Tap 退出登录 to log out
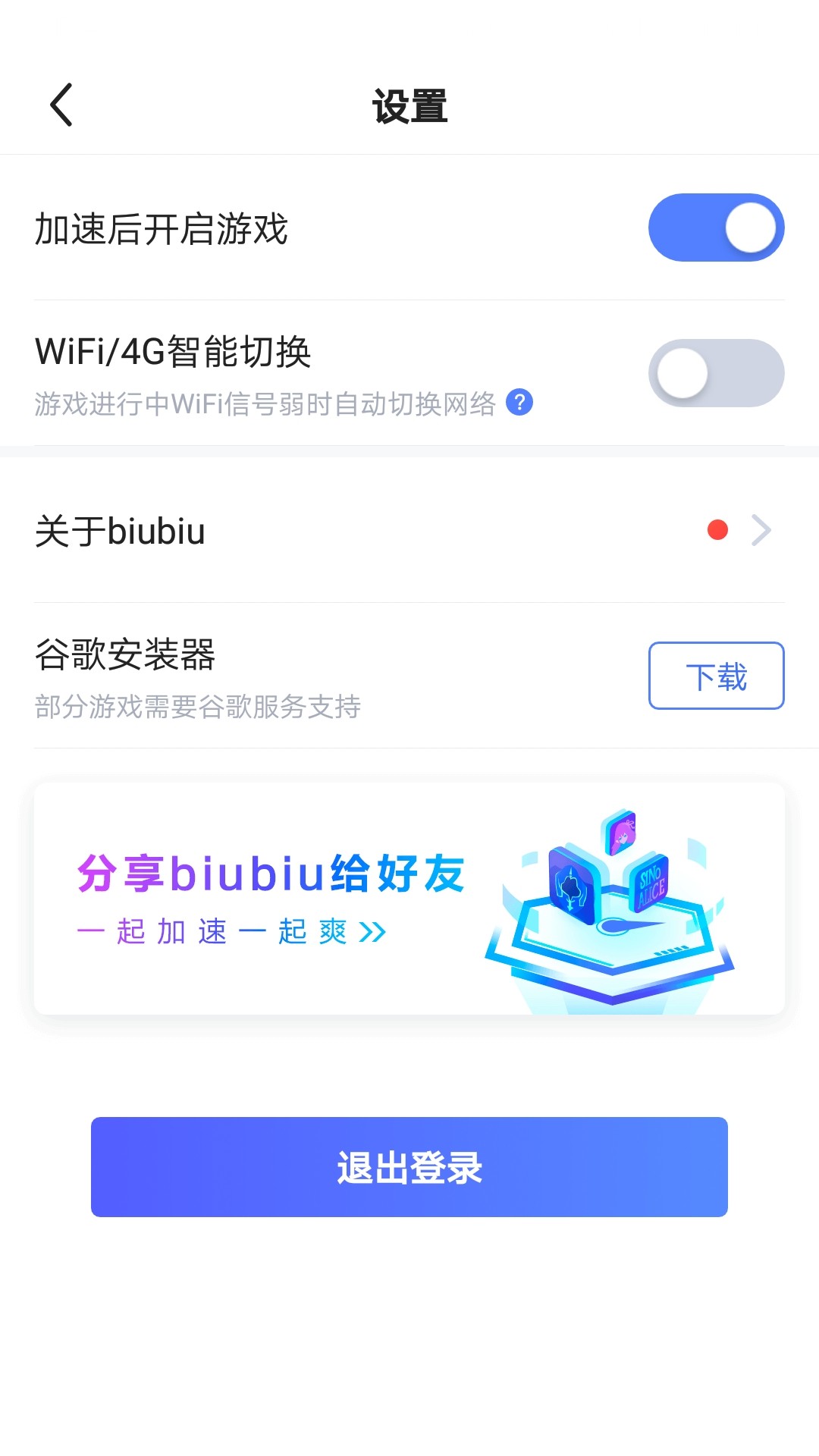Viewport: 819px width, 1456px height. [x=409, y=1167]
